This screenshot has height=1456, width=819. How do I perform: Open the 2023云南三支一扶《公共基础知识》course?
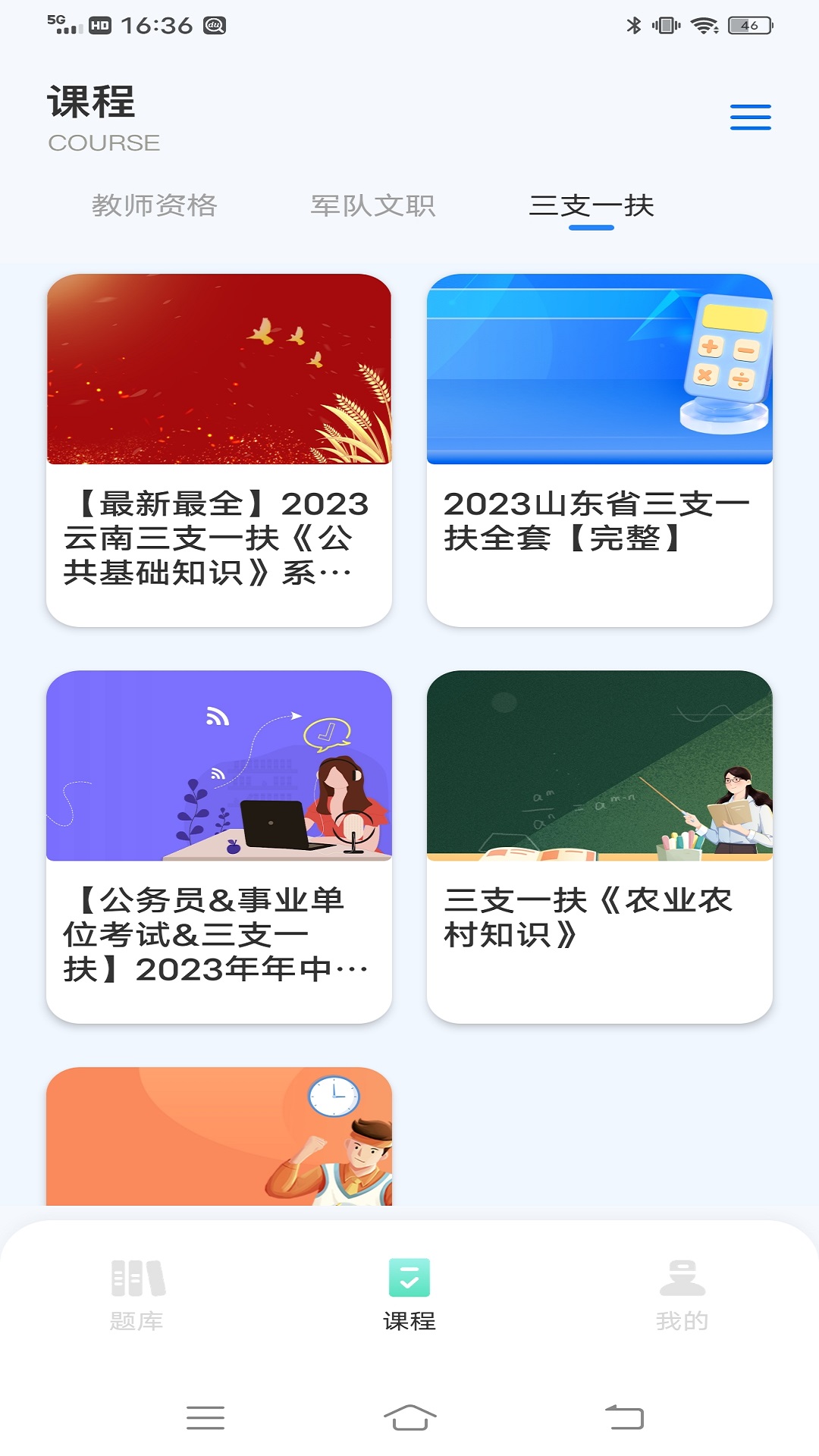[x=219, y=450]
